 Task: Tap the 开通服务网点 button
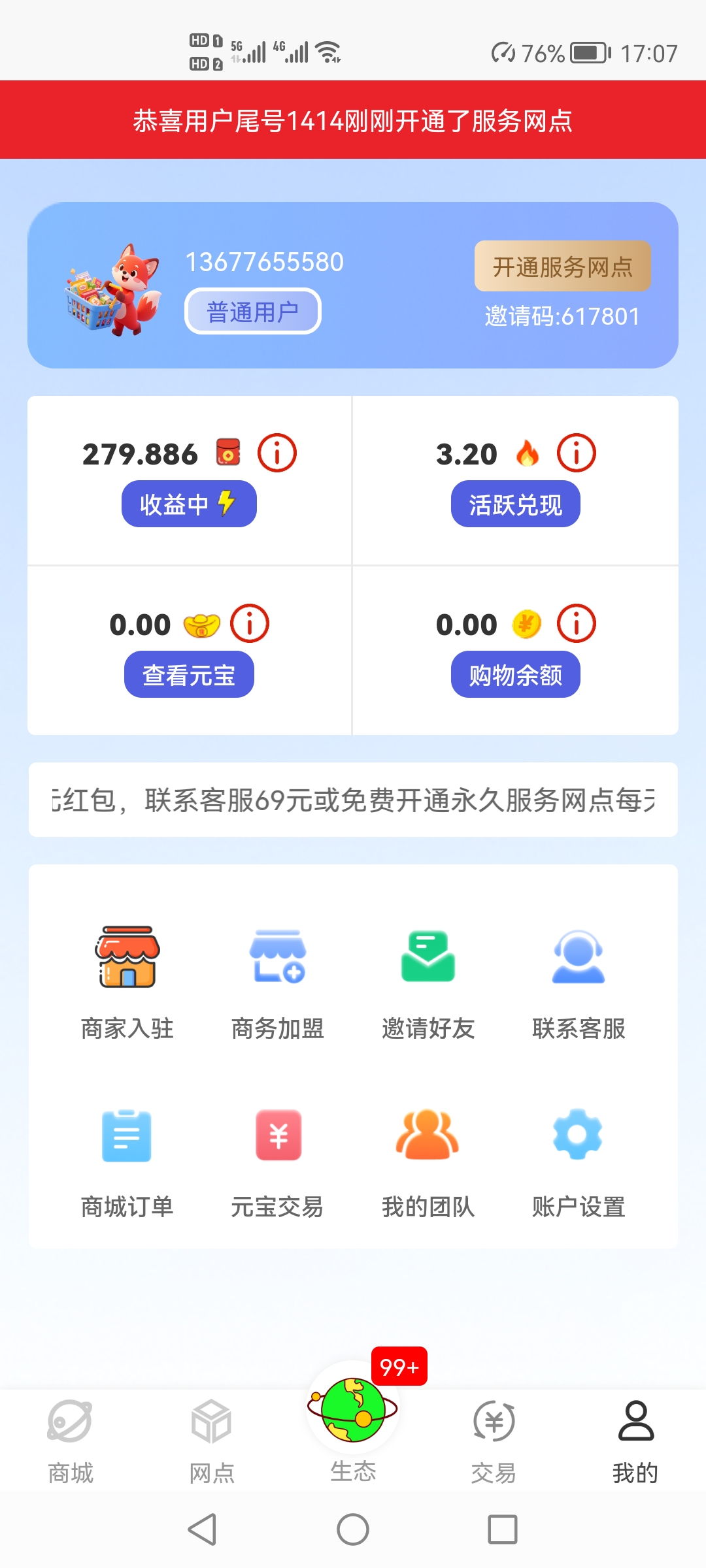(x=562, y=266)
